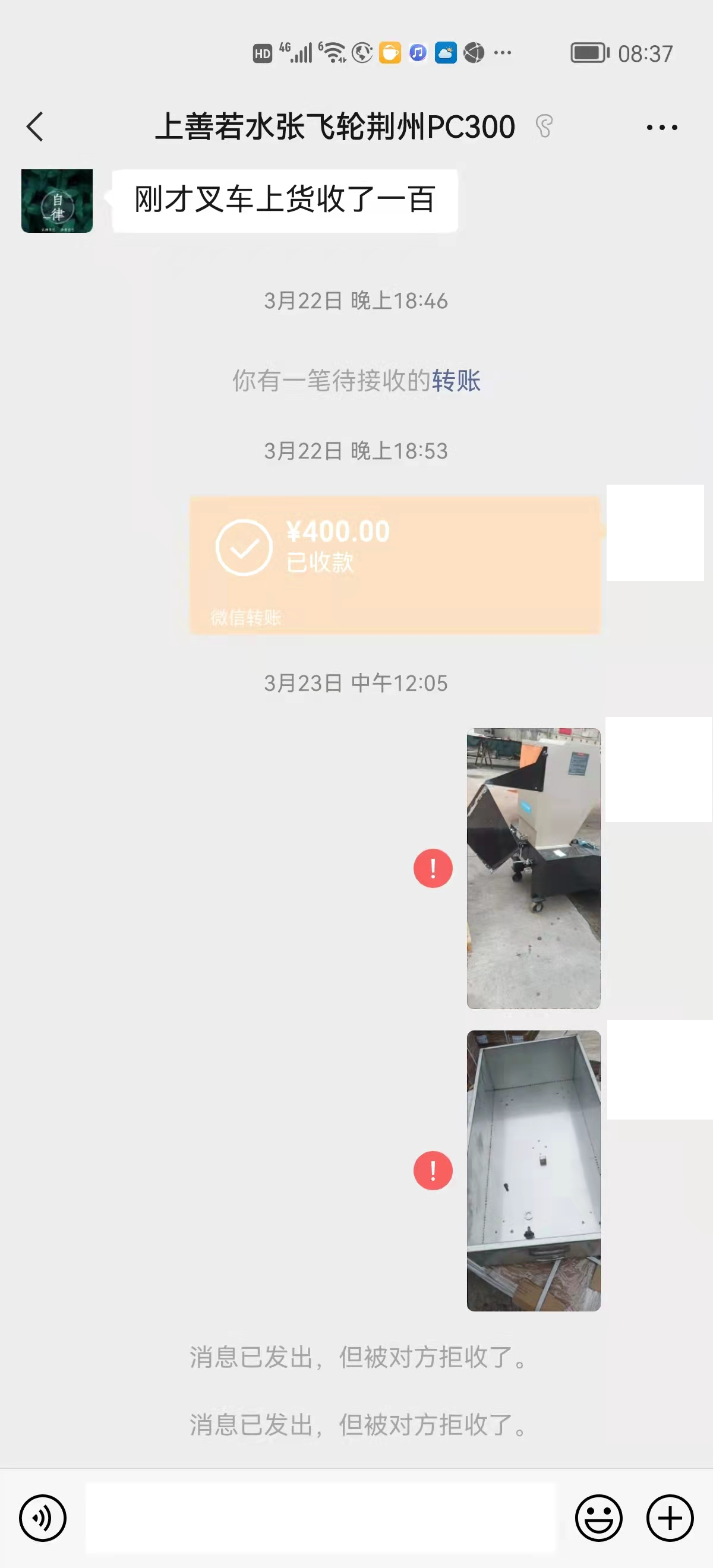The width and height of the screenshot is (713, 1568).
Task: Tap the contact's 自律 avatar
Action: pyautogui.click(x=57, y=201)
